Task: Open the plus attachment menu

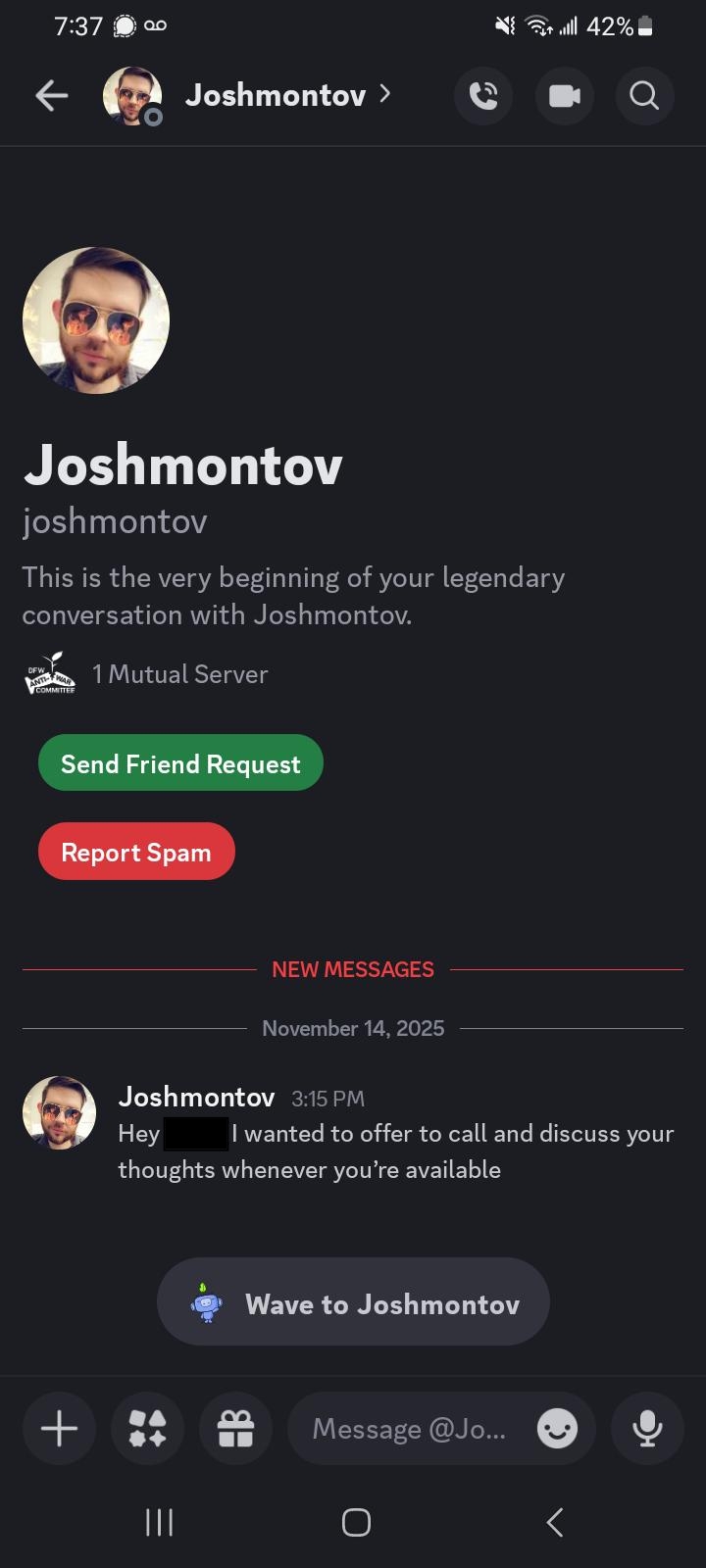Action: point(59,1428)
